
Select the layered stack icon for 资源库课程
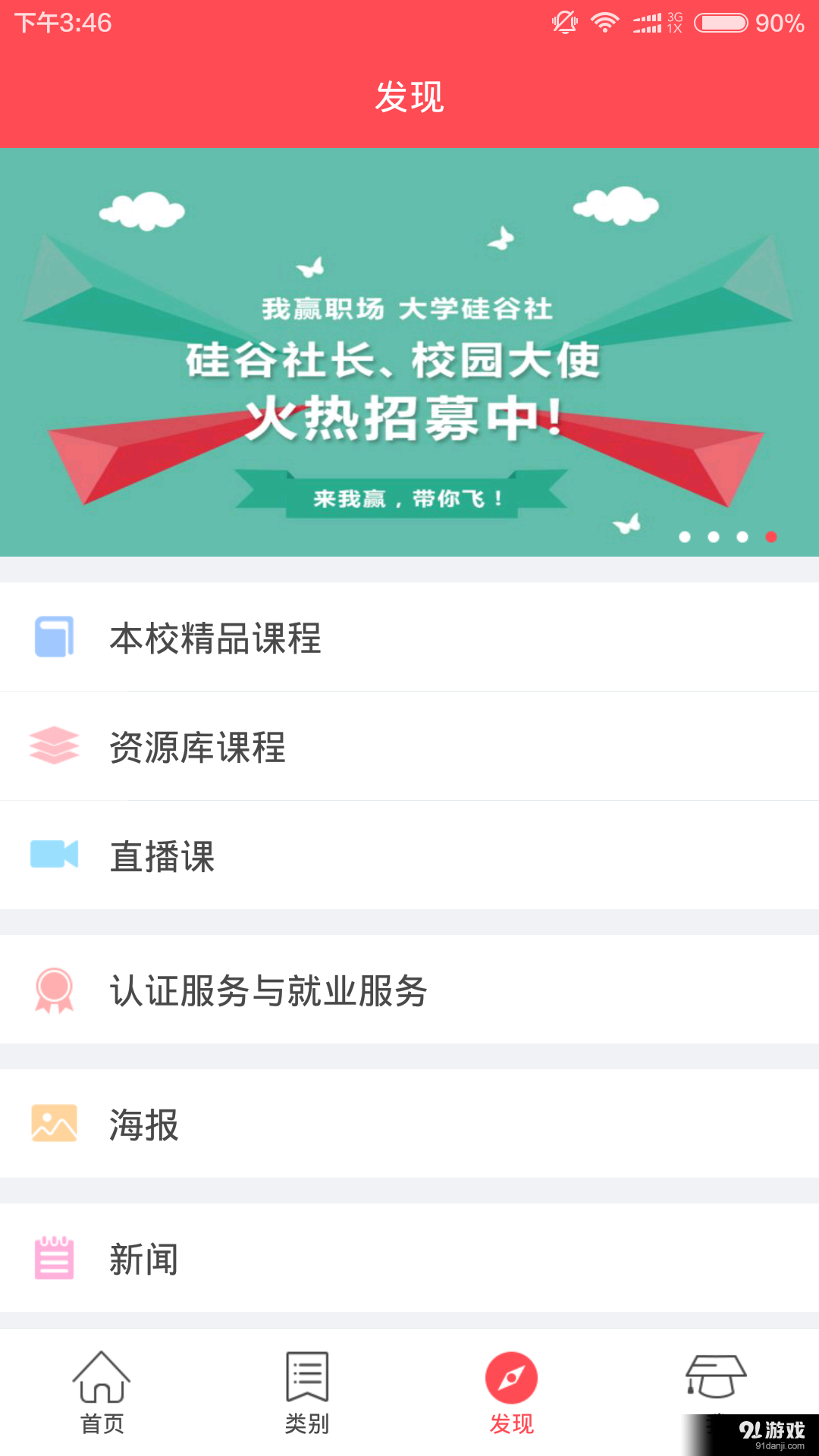coord(53,747)
